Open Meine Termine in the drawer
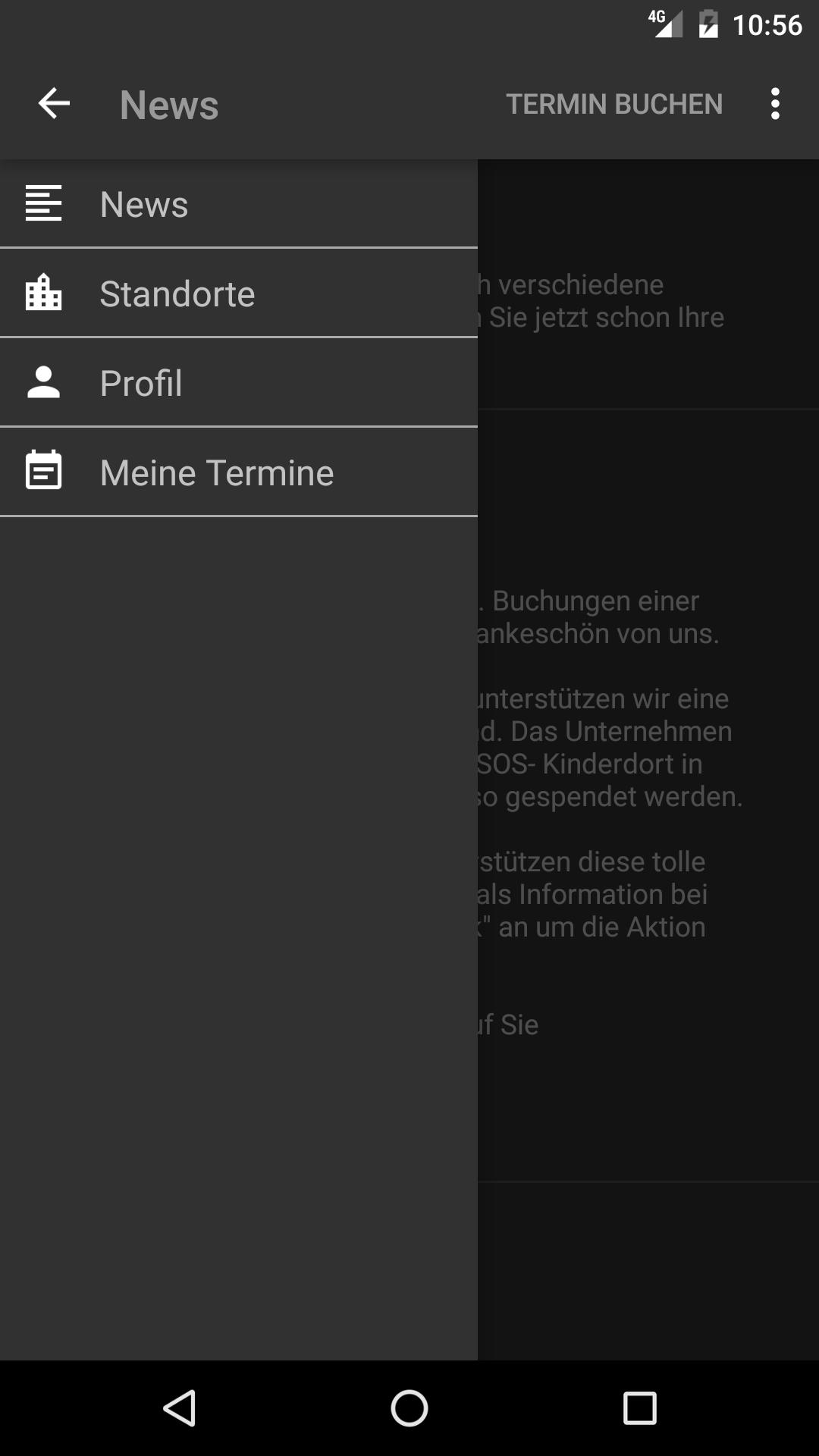The width and height of the screenshot is (819, 1456). 238,472
